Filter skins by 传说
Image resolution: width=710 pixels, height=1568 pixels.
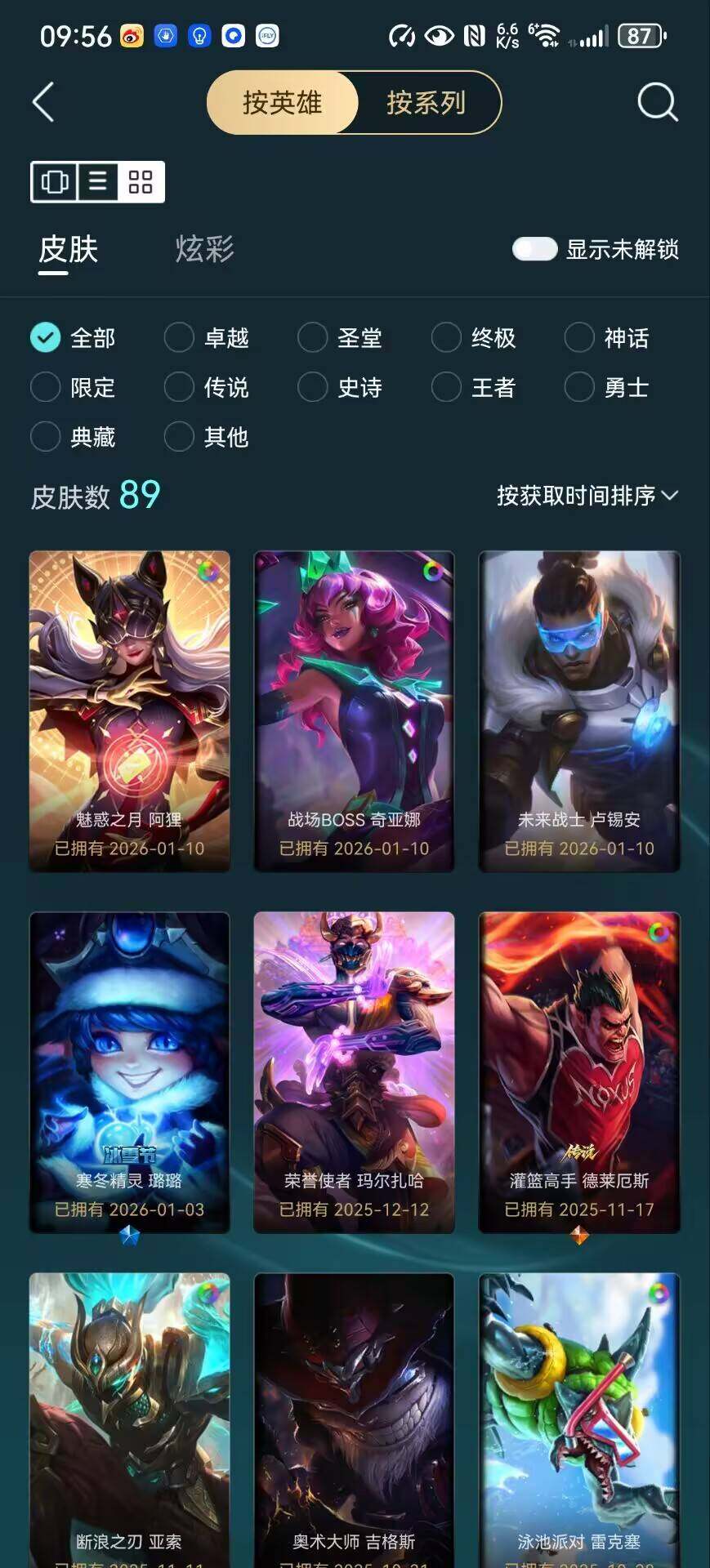179,387
